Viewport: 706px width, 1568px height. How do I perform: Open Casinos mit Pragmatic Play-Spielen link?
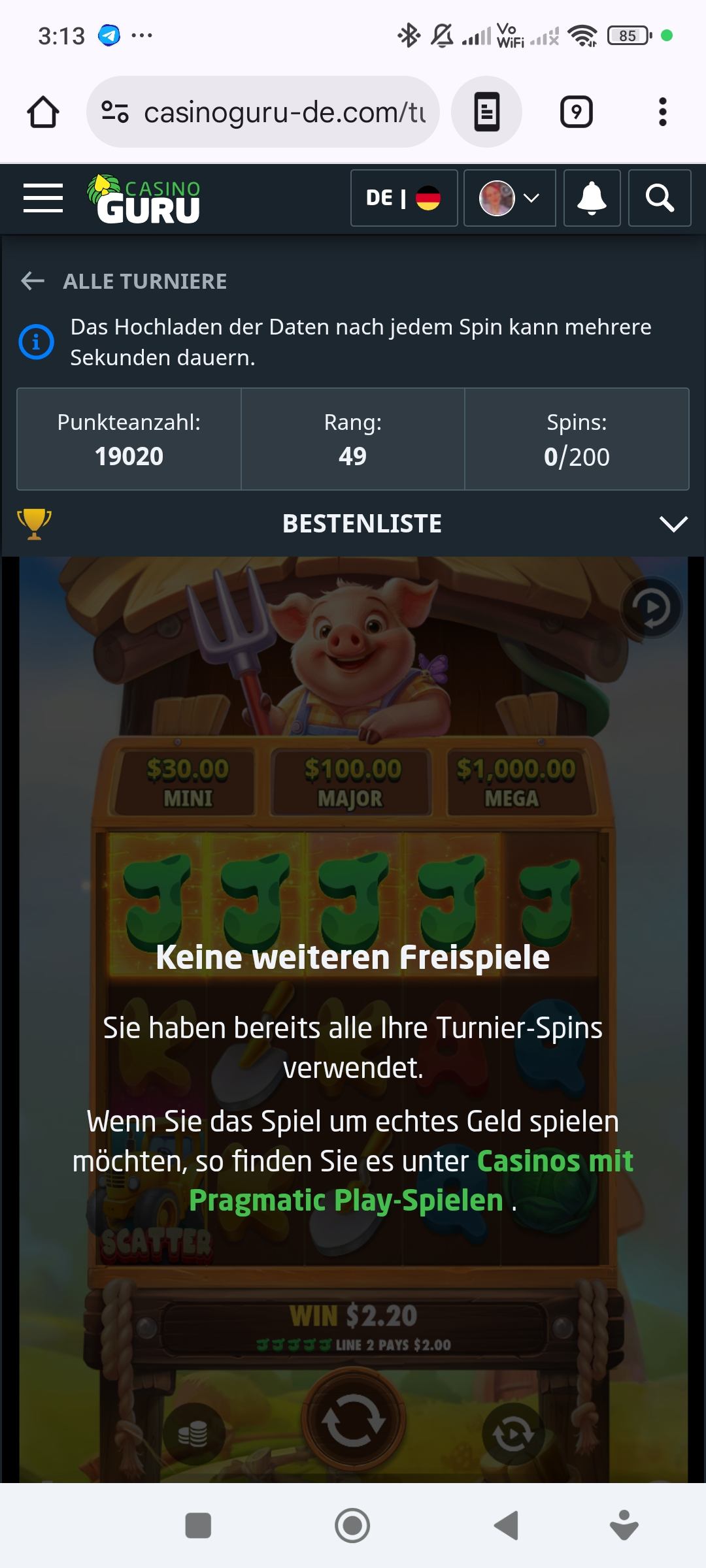tap(411, 1181)
